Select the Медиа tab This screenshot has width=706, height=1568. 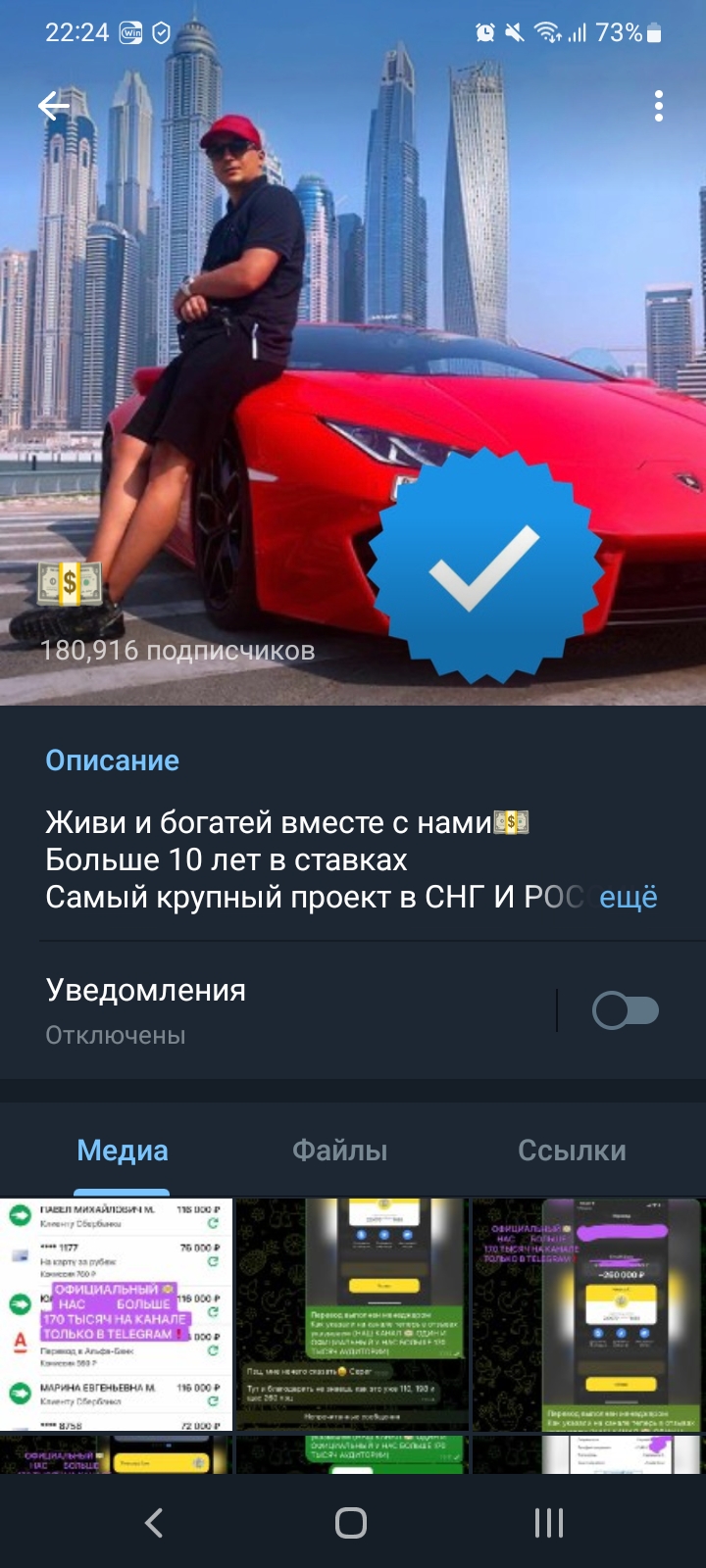point(123,1151)
